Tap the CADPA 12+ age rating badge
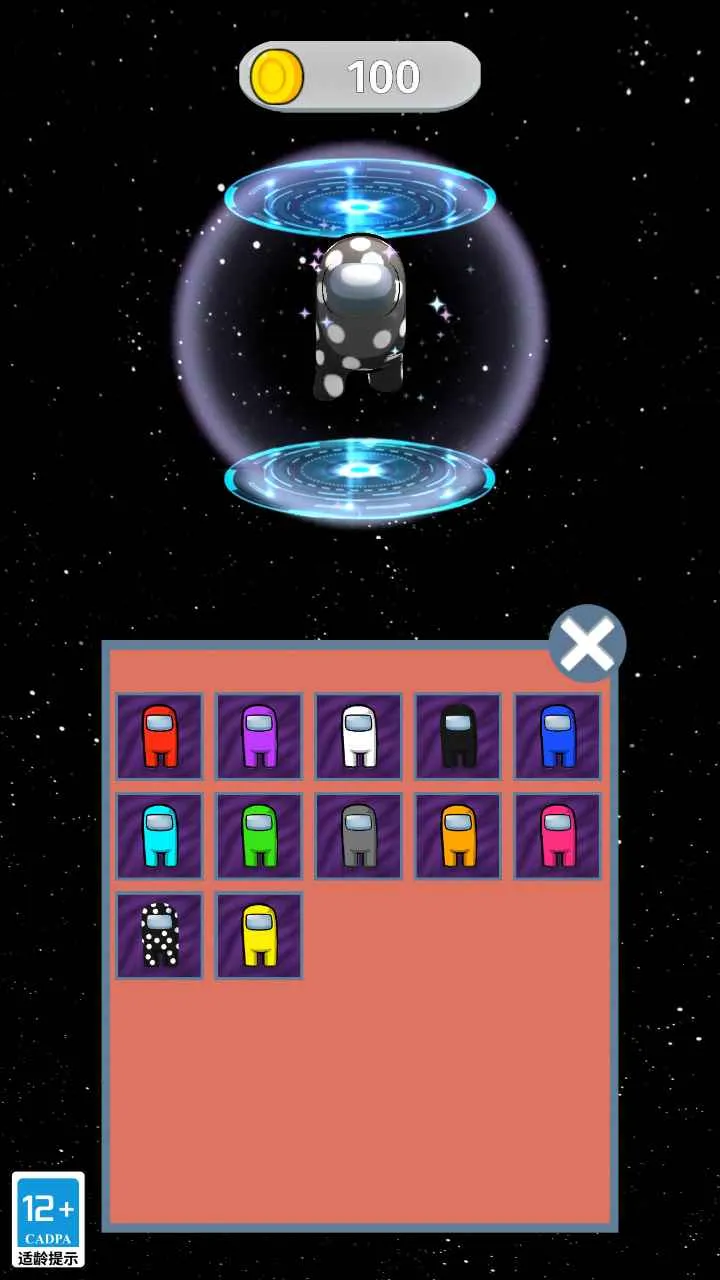Screen dimensions: 720x1280 tap(49, 1218)
